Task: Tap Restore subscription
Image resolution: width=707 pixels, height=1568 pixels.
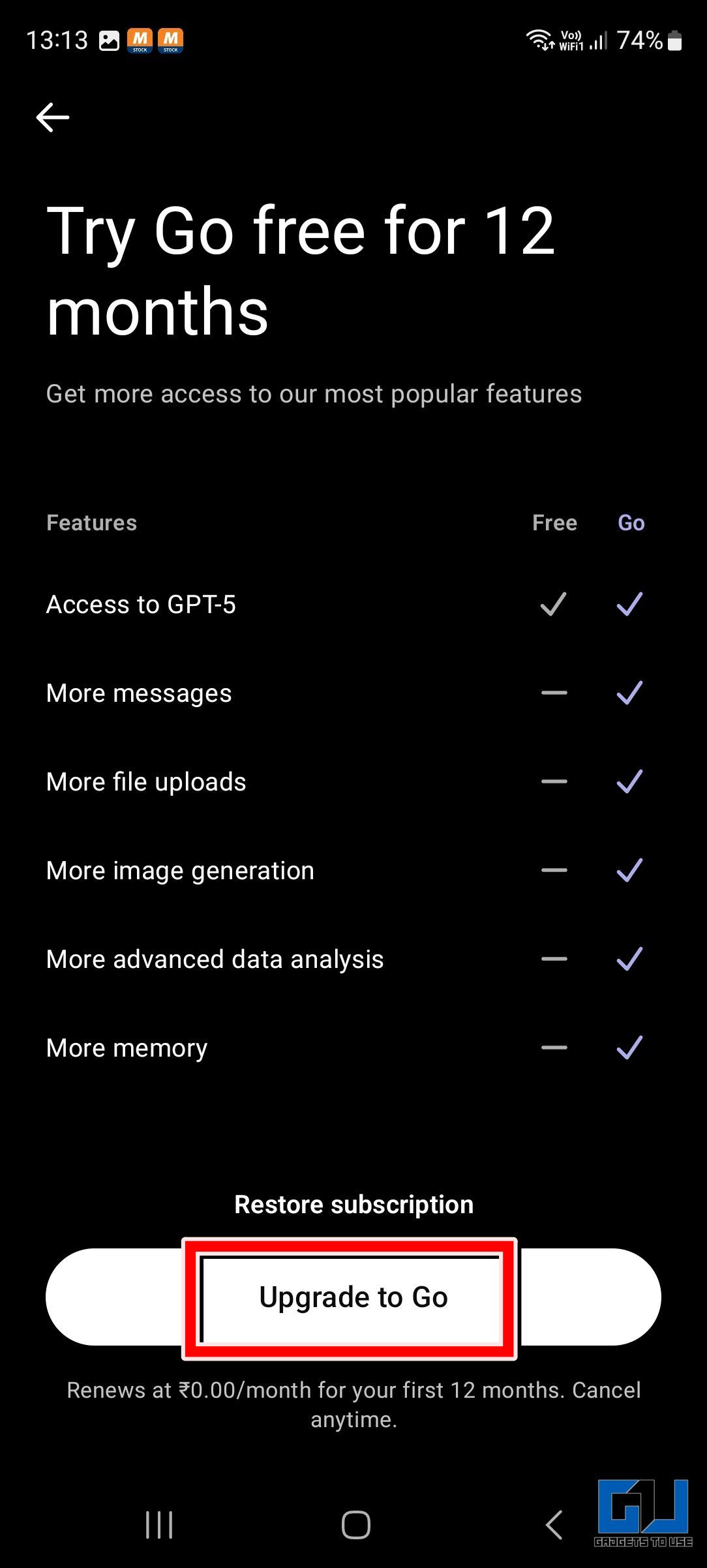Action: coord(353,1205)
